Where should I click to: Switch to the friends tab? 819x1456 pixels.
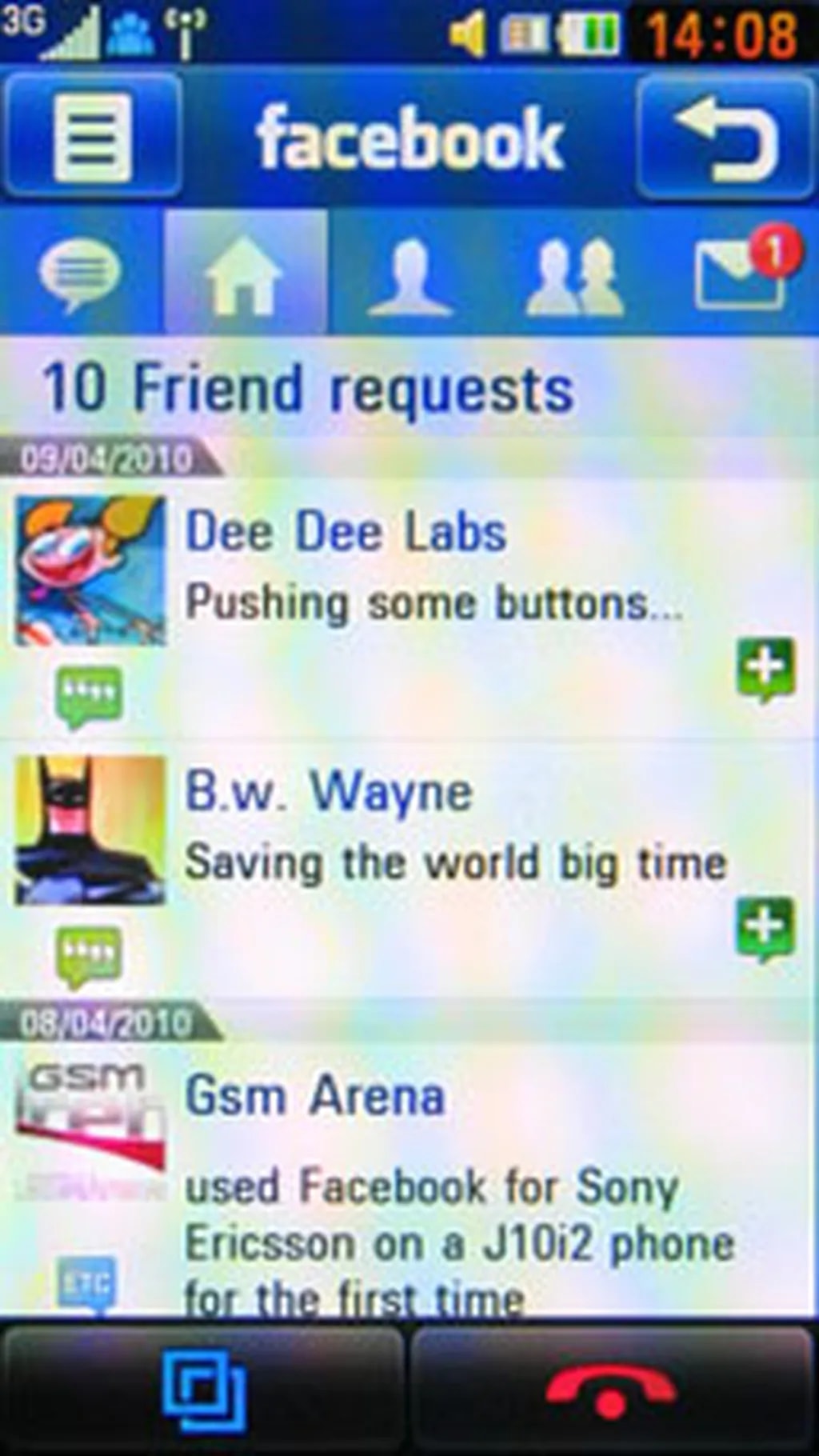pos(574,274)
